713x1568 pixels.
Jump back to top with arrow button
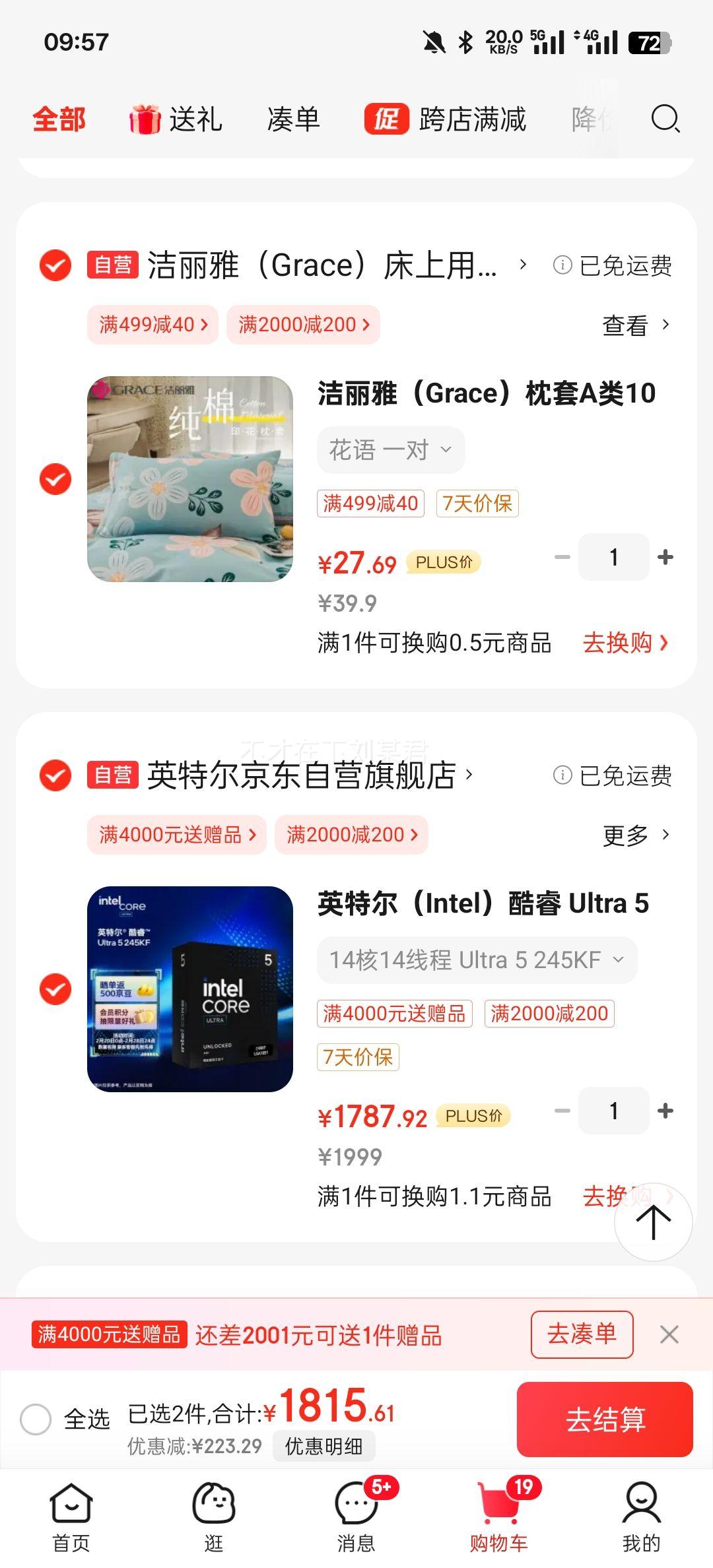[x=653, y=1222]
